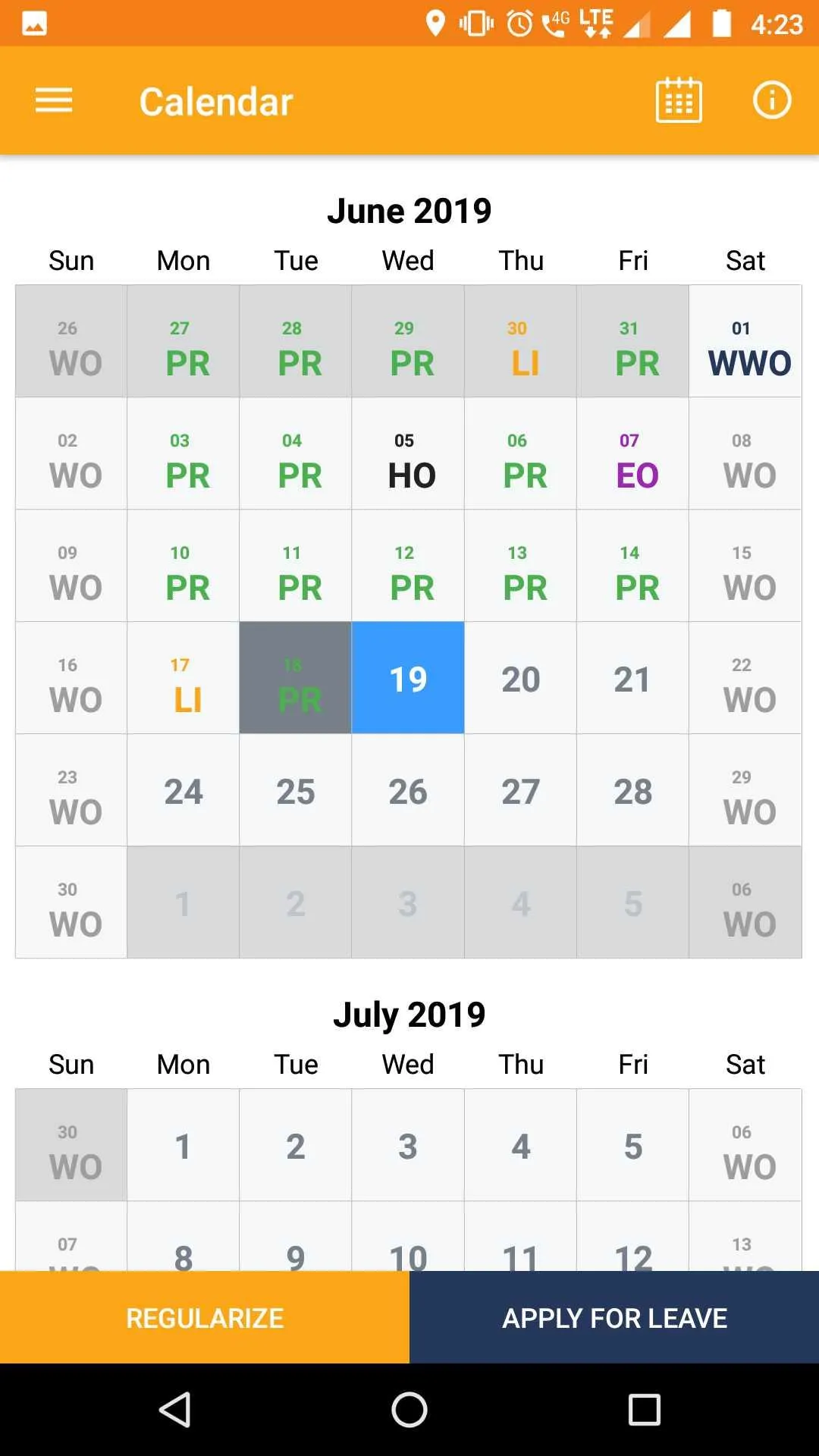The height and width of the screenshot is (1456, 819).
Task: Open the date picker calendar icon
Action: [x=677, y=99]
